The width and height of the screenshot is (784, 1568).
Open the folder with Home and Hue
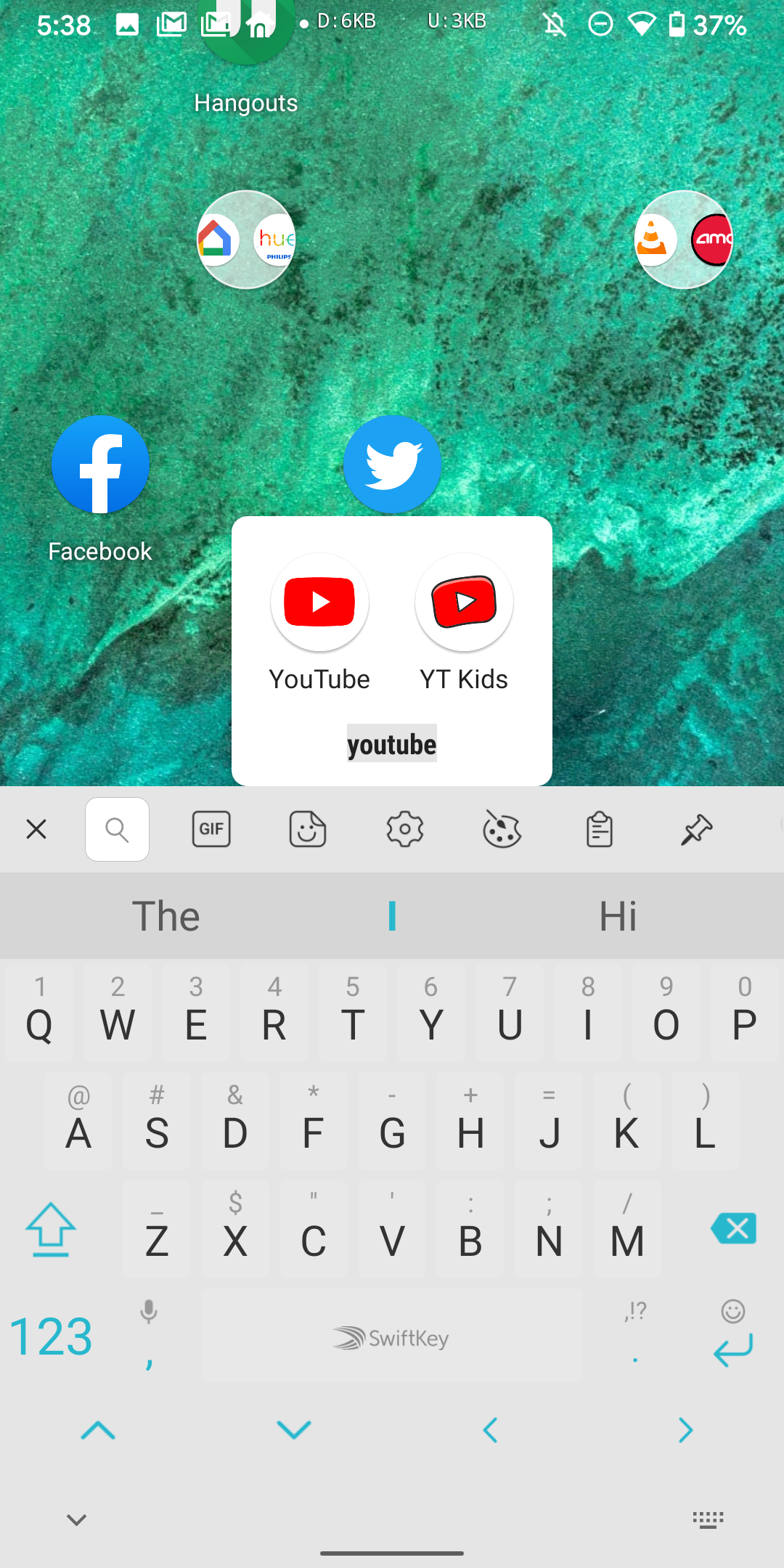(x=246, y=240)
